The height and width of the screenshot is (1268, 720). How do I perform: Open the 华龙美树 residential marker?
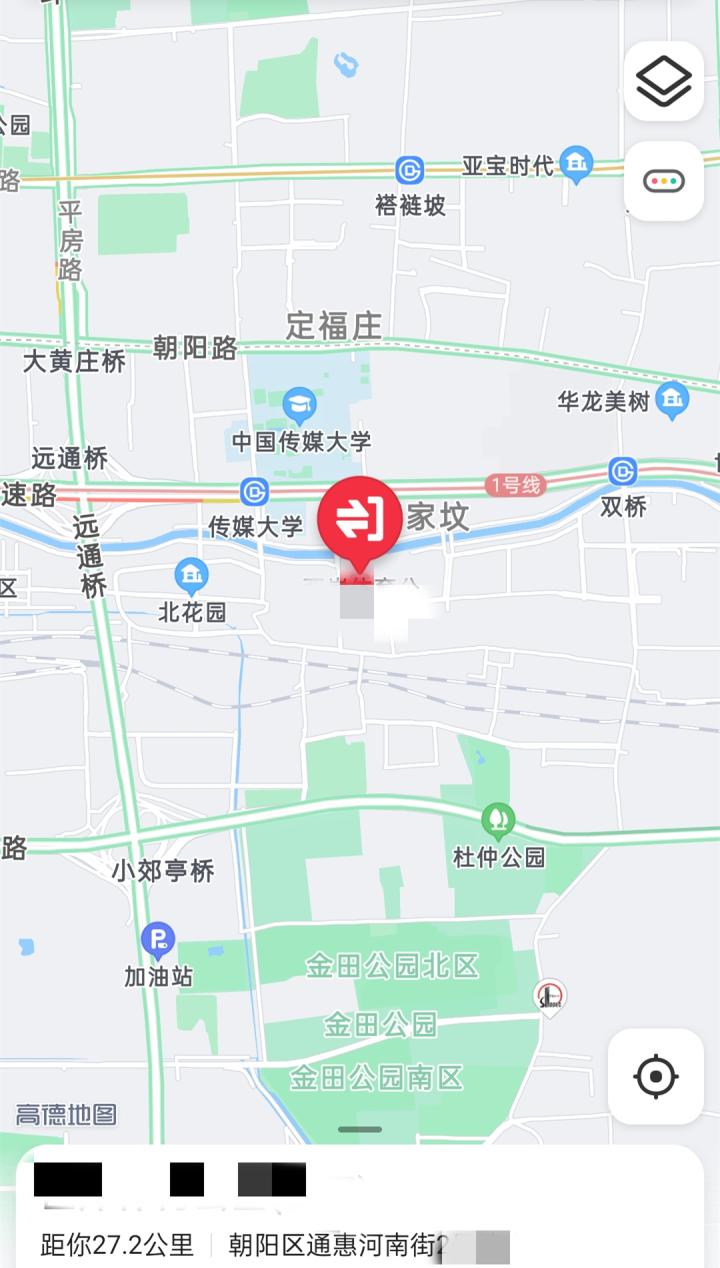pos(673,399)
